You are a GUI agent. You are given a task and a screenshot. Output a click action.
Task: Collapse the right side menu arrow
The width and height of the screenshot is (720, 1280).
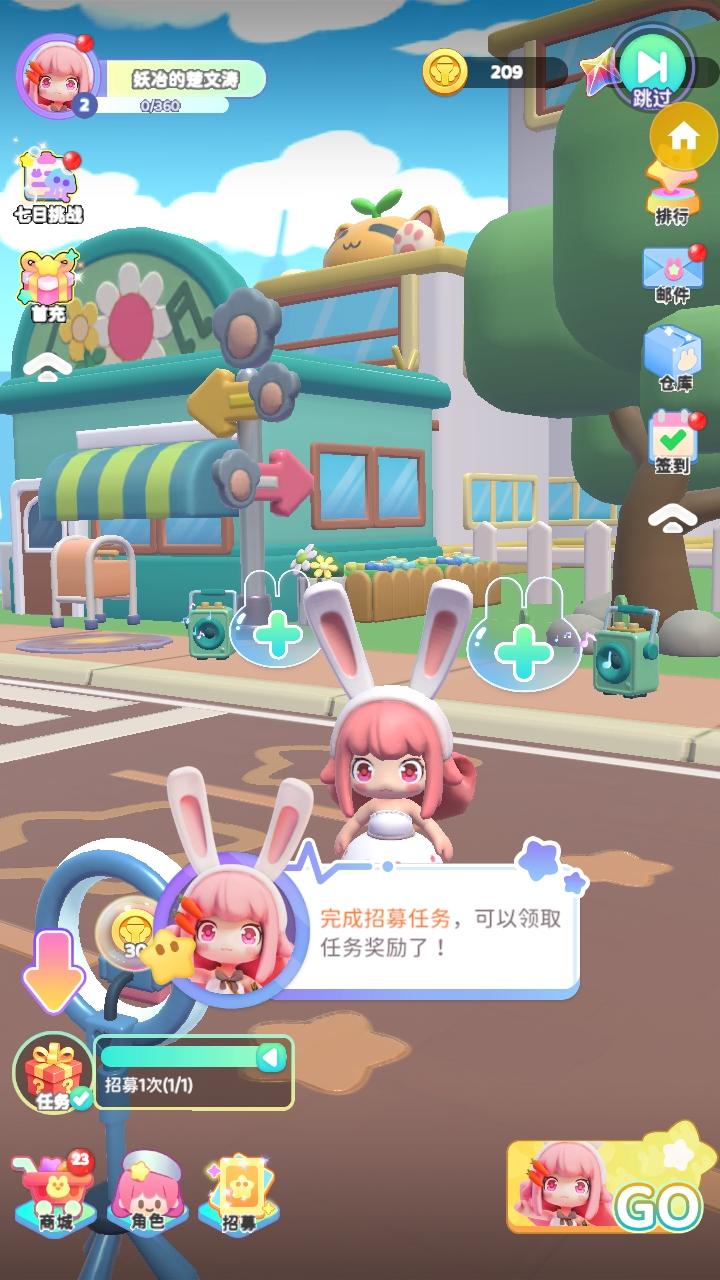(x=673, y=517)
